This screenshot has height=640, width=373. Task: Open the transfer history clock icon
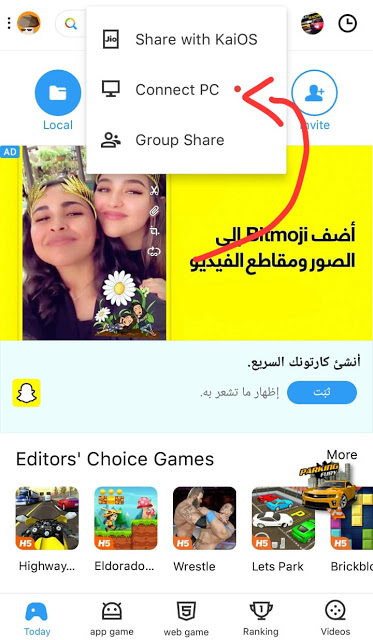click(347, 24)
